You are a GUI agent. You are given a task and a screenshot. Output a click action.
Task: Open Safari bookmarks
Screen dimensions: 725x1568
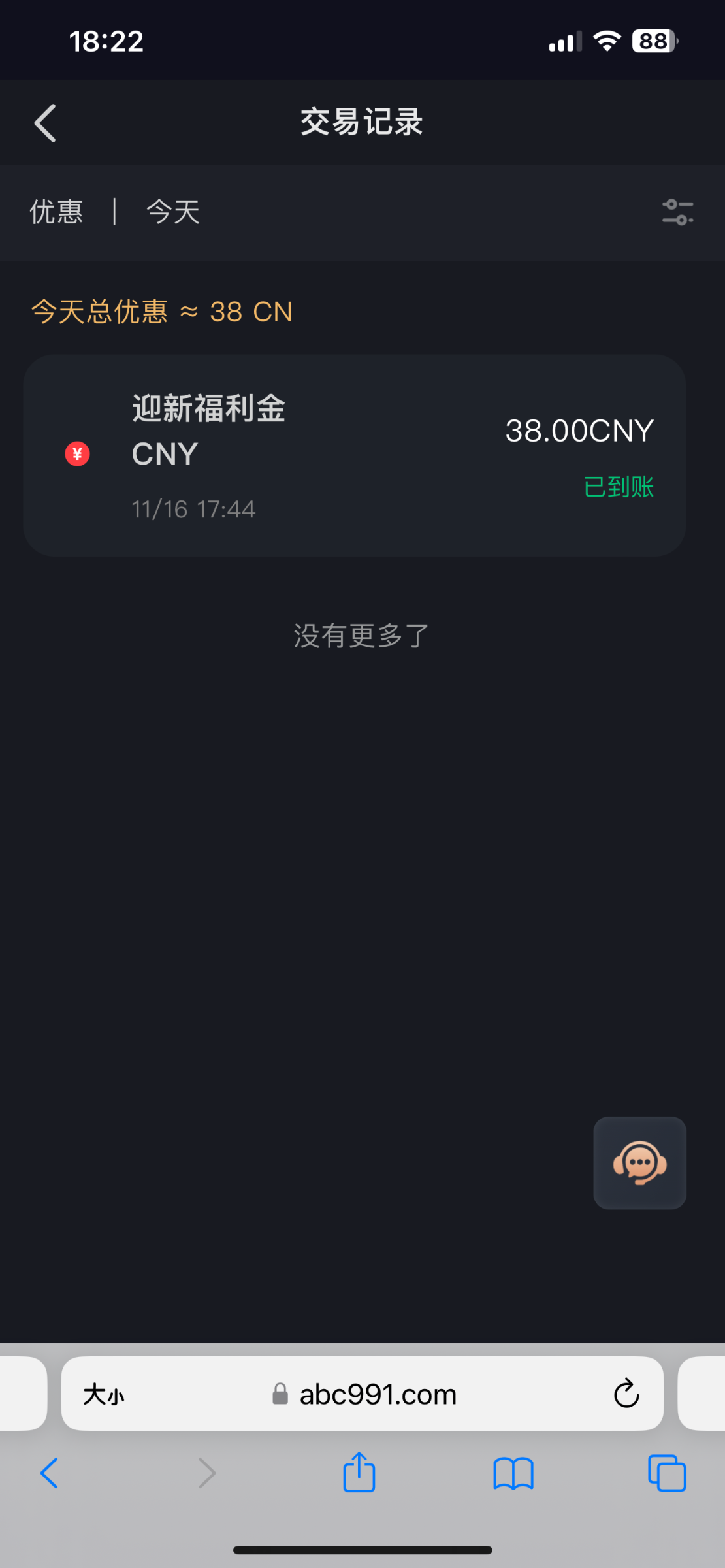[x=513, y=1473]
